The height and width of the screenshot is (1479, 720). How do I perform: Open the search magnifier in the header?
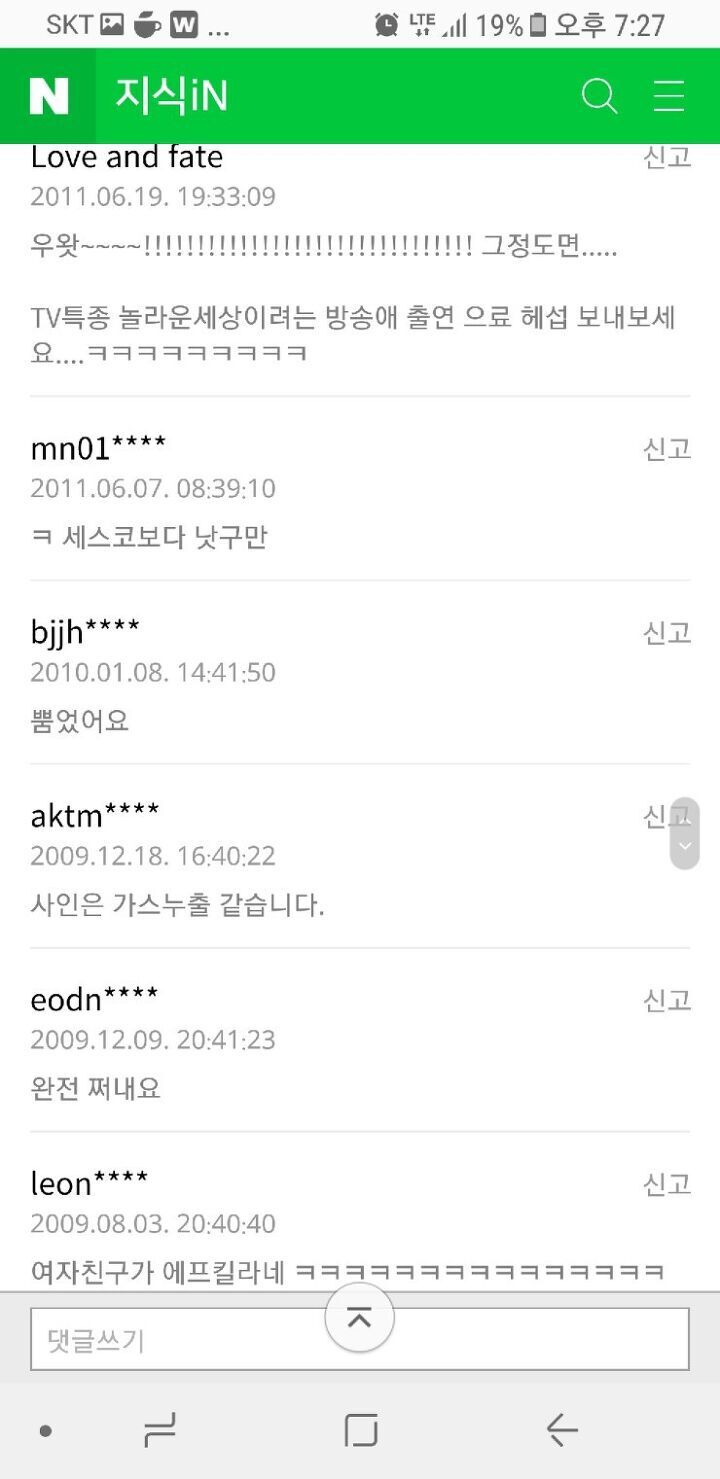[x=599, y=96]
